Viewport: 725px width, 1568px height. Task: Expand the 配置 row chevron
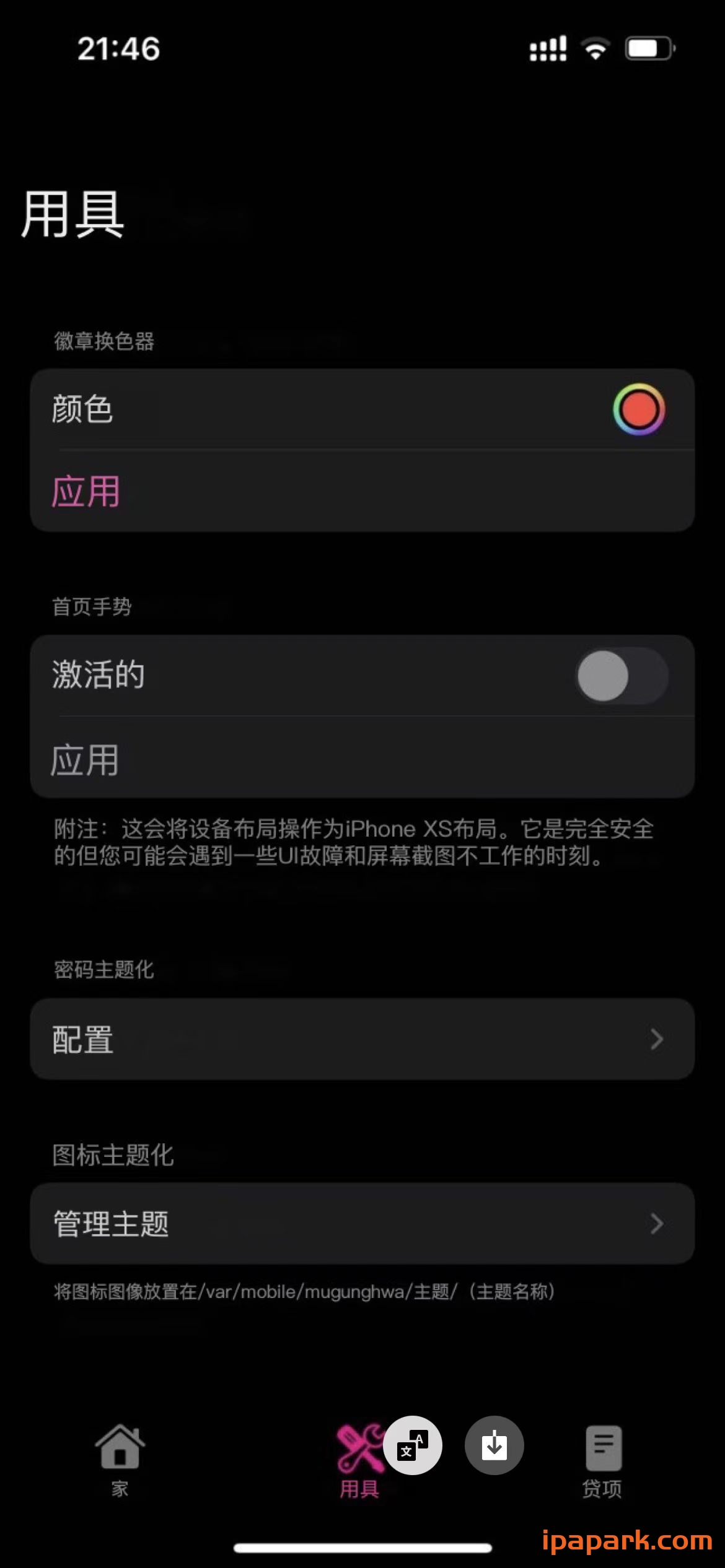656,1040
